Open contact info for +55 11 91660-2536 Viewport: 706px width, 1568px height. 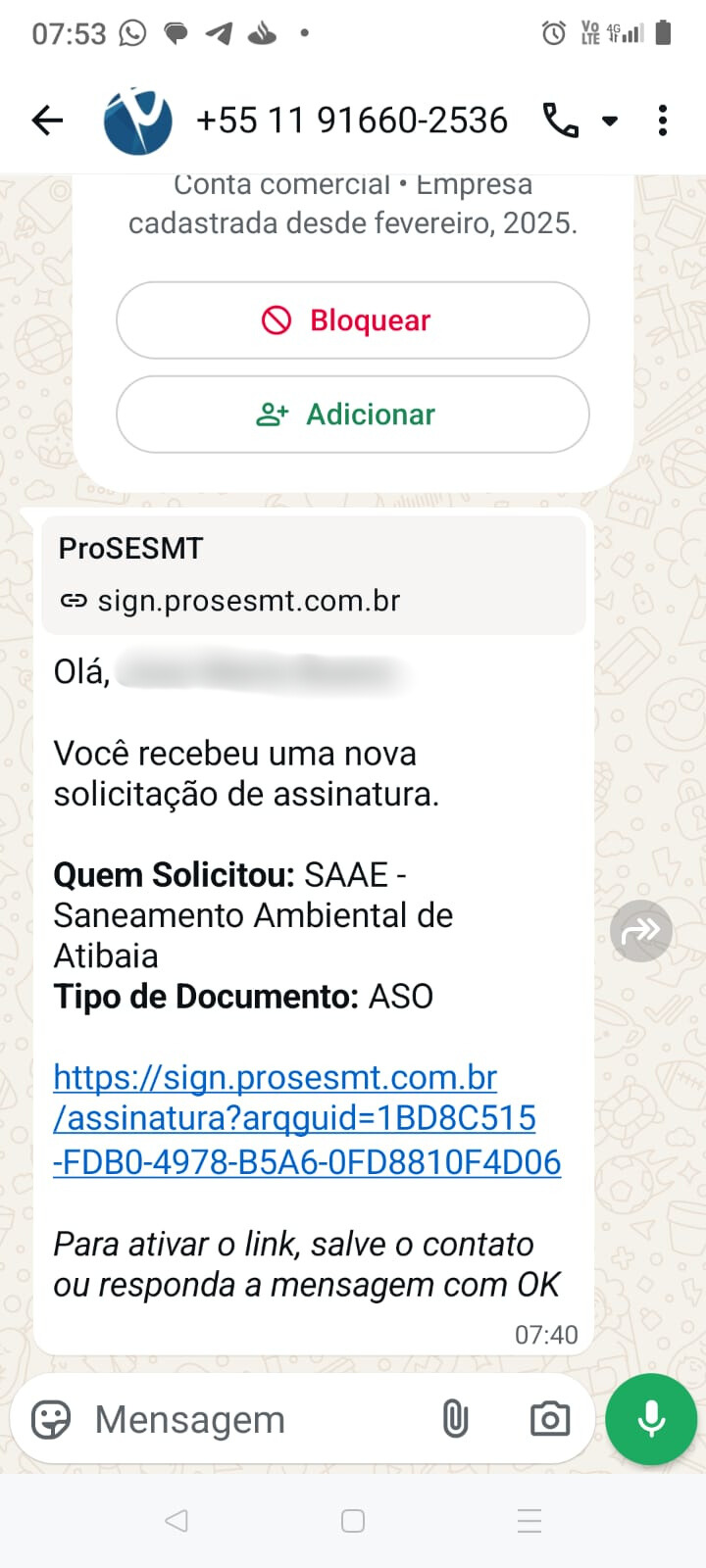click(x=351, y=121)
